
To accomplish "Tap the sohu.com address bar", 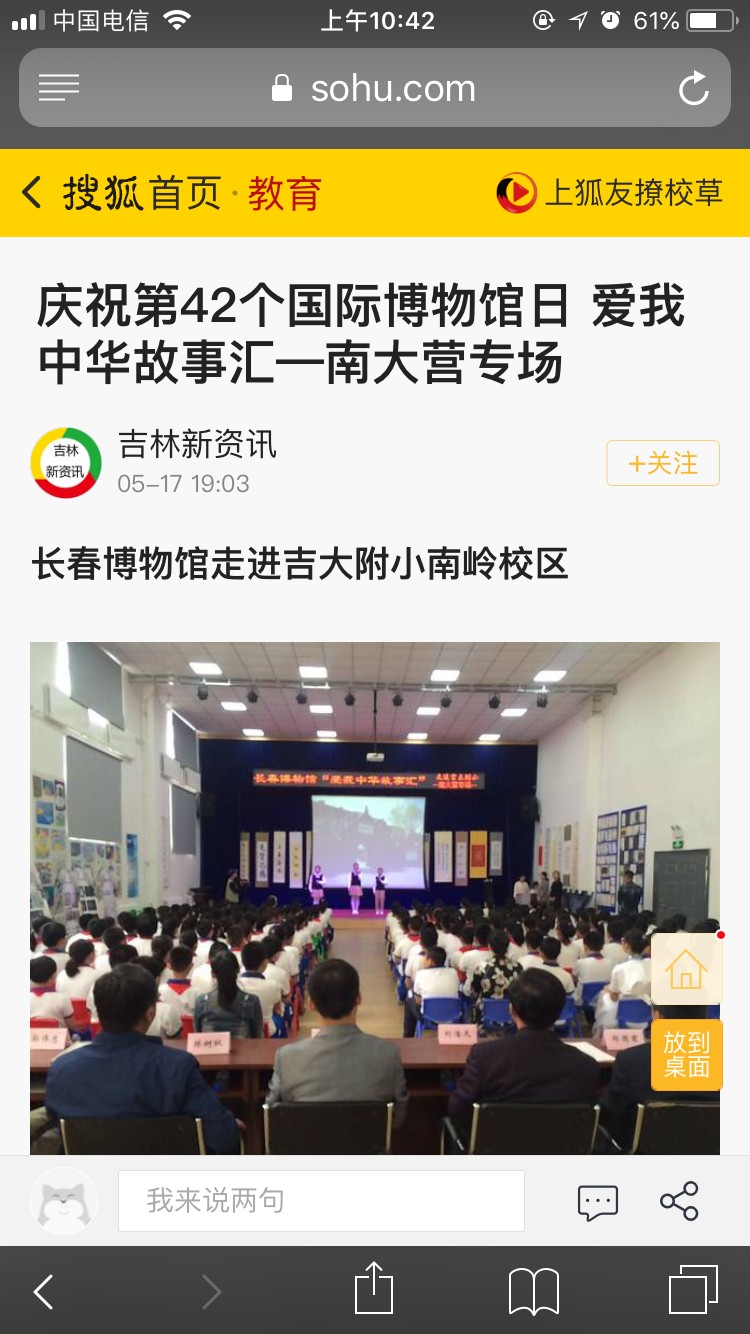I will coord(375,89).
